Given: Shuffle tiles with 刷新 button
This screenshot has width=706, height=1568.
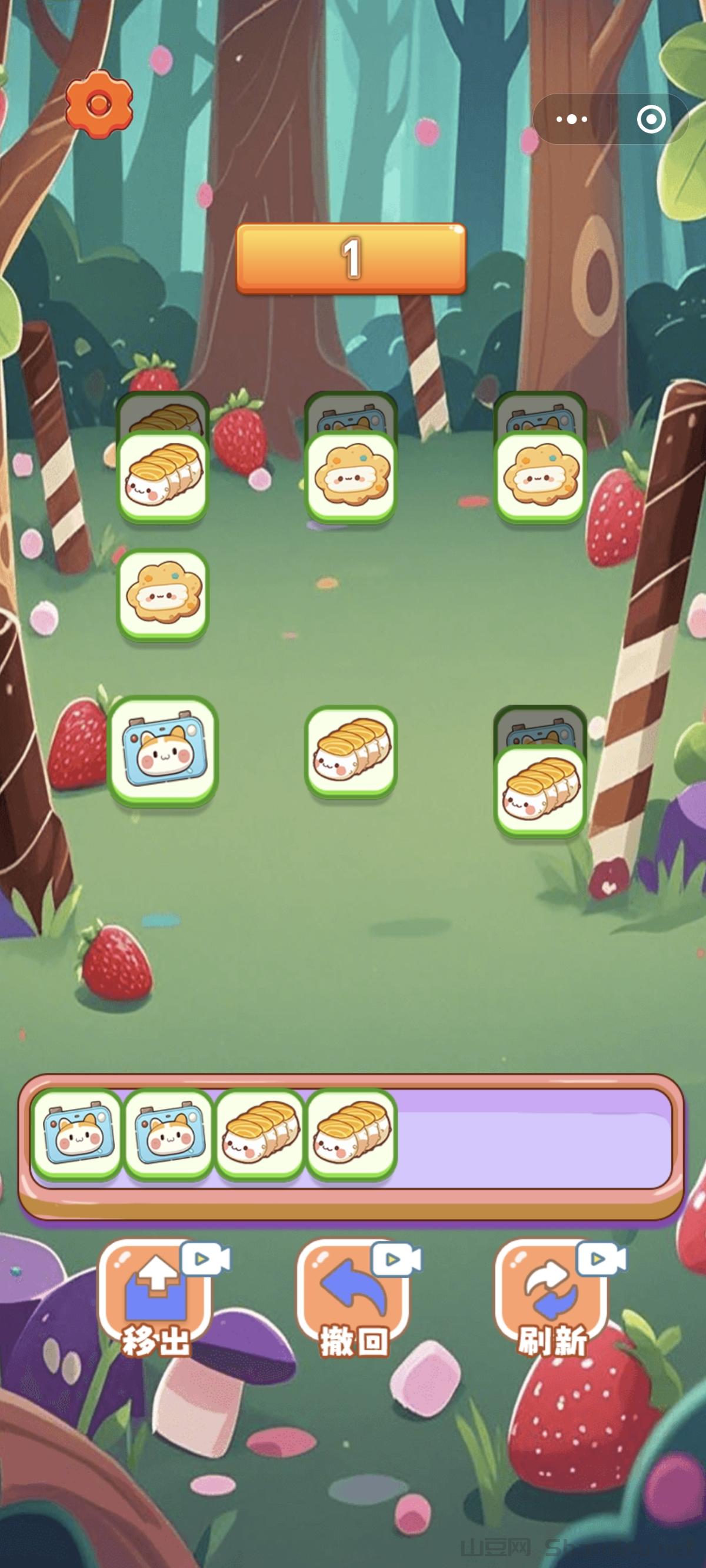Looking at the screenshot, I should click(552, 1297).
